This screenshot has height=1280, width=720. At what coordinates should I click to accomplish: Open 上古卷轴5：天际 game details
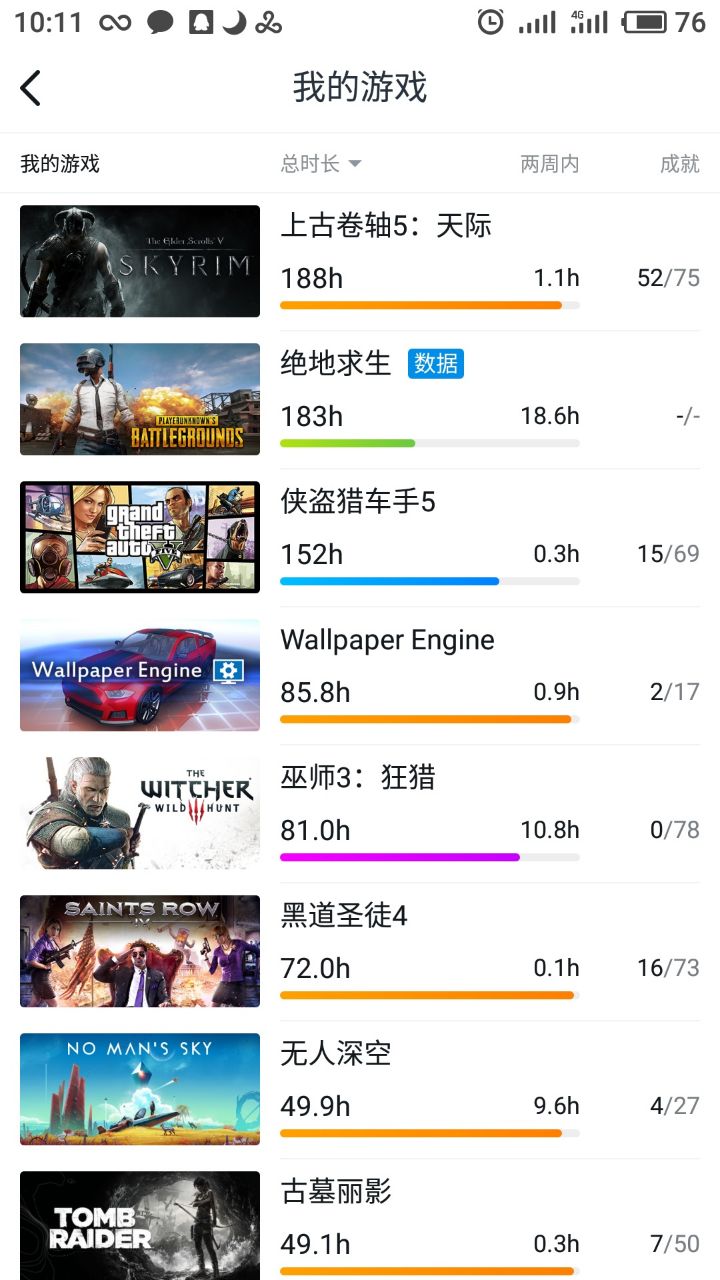coord(386,226)
